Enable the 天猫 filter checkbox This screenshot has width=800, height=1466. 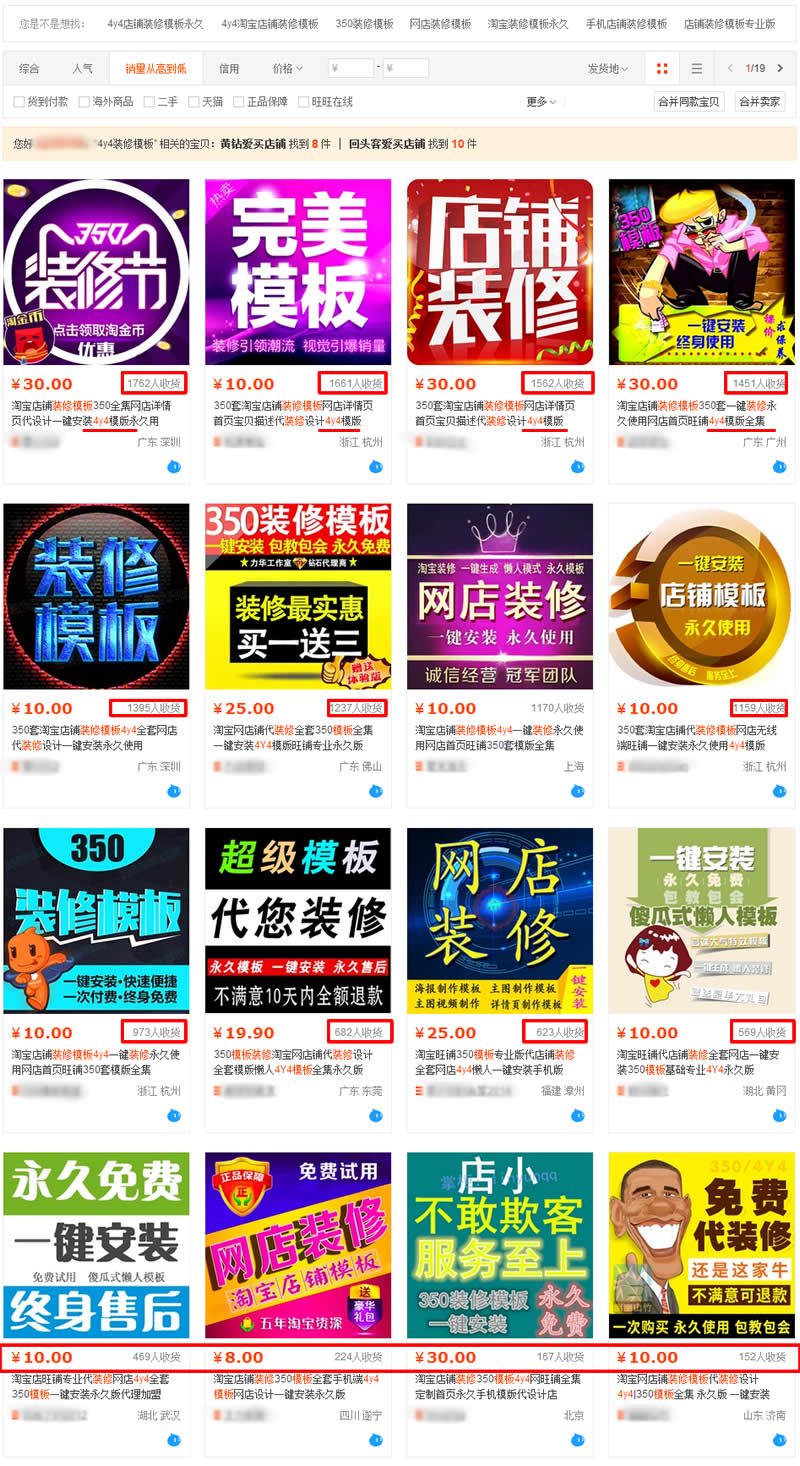(193, 101)
